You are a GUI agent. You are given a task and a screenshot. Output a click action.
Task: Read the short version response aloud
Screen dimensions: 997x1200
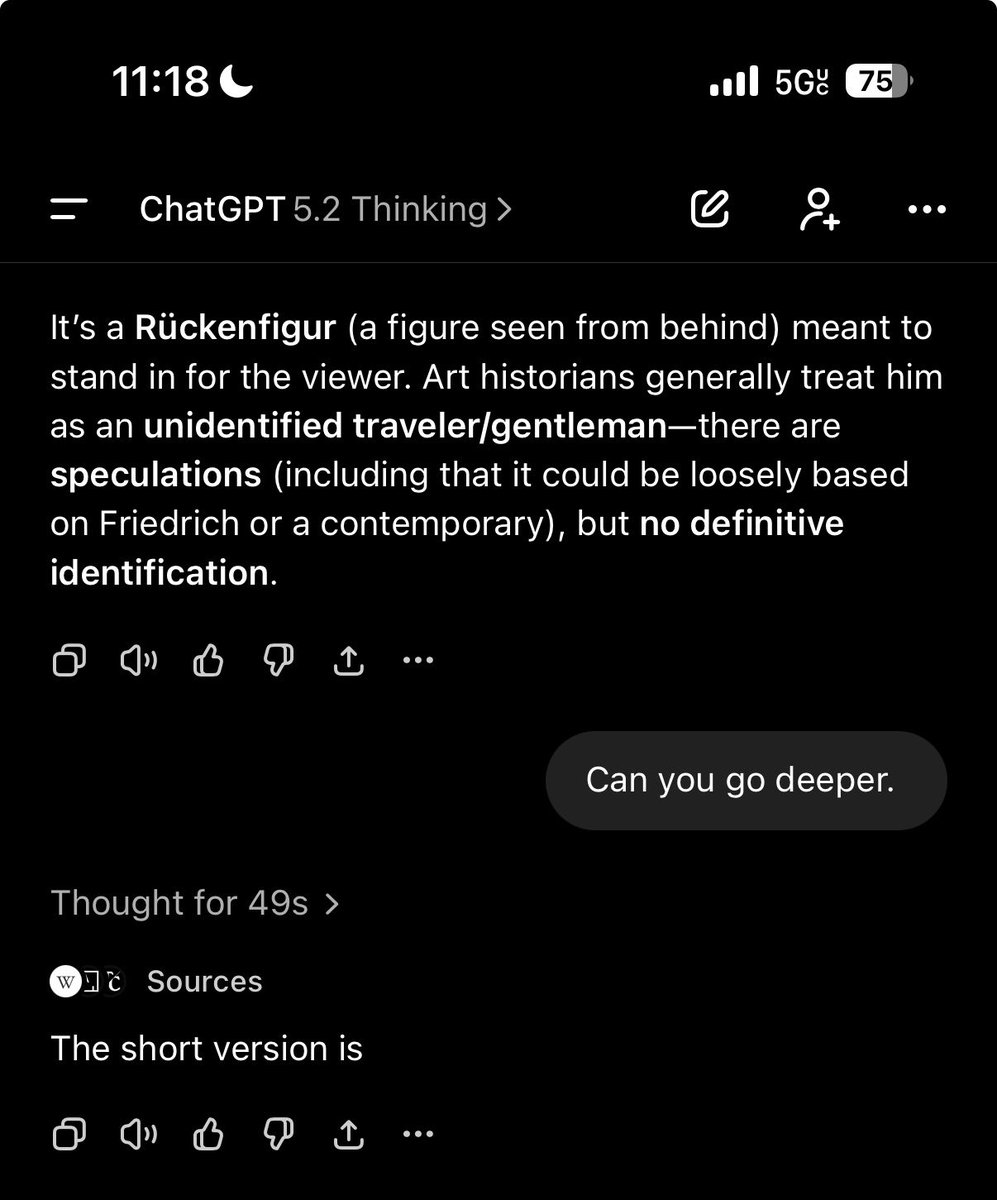139,1134
